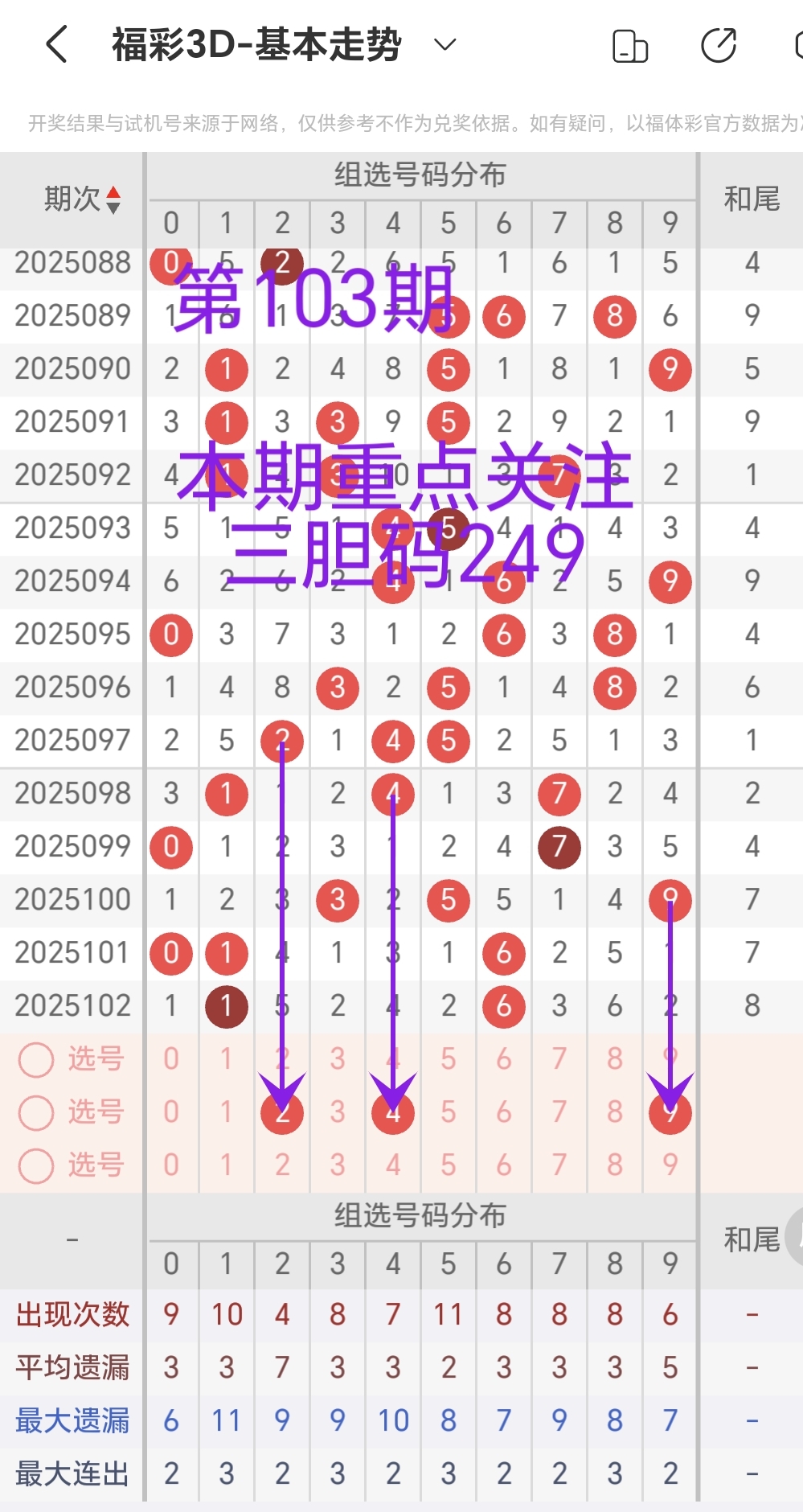Sort periods with the gray descending triangle
The height and width of the screenshot is (1512, 803).
click(x=115, y=206)
